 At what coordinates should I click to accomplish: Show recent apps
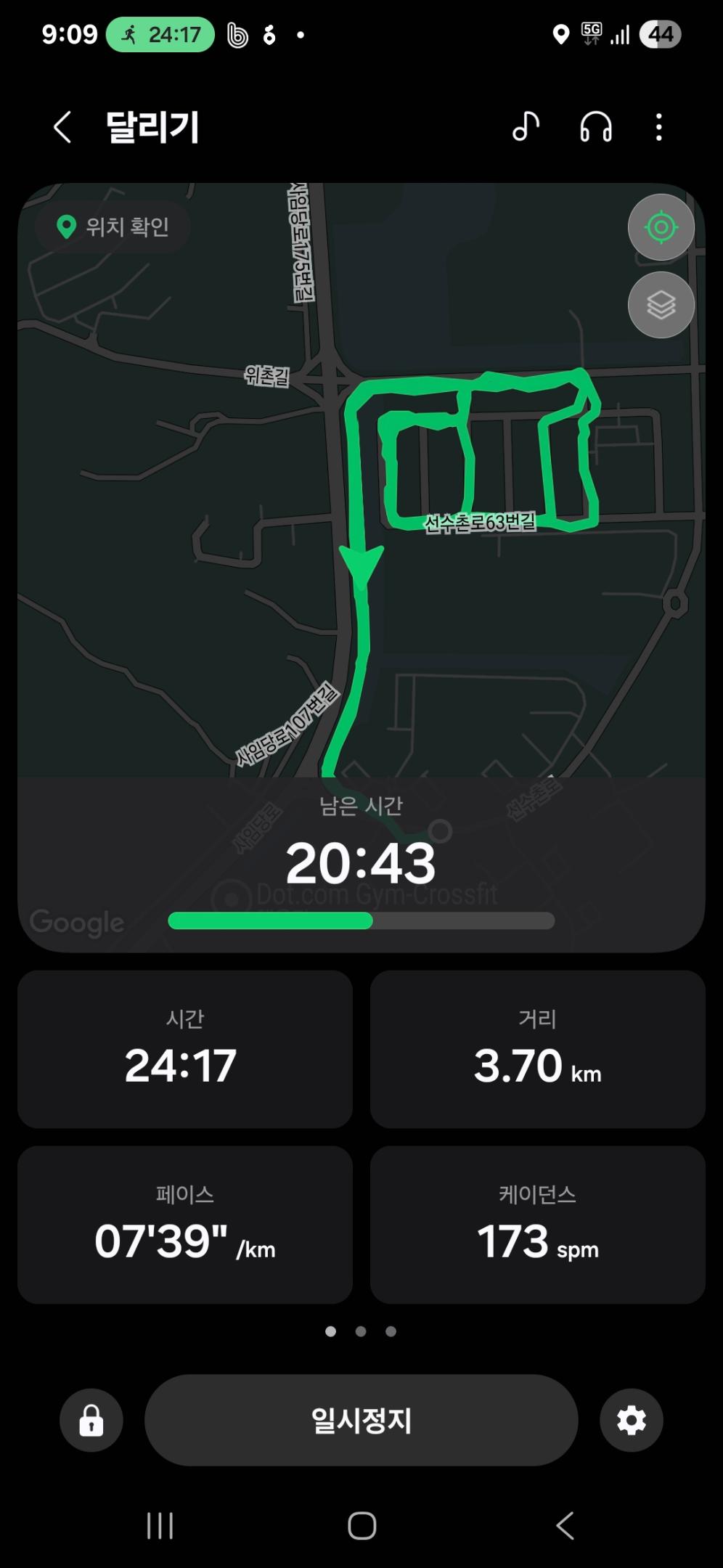click(160, 1525)
